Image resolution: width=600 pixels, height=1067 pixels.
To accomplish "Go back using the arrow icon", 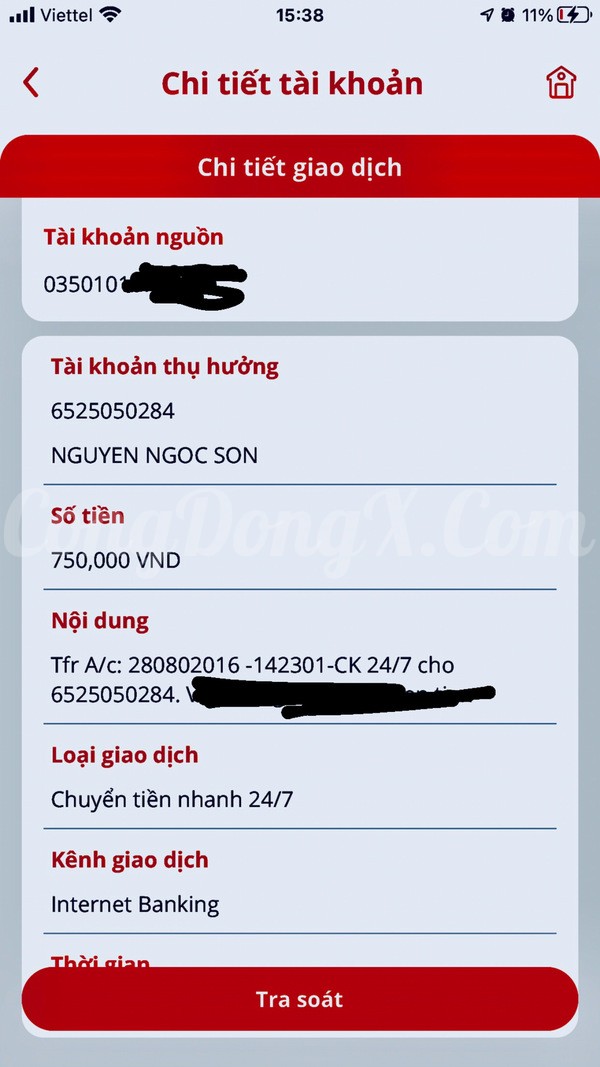I will (31, 83).
